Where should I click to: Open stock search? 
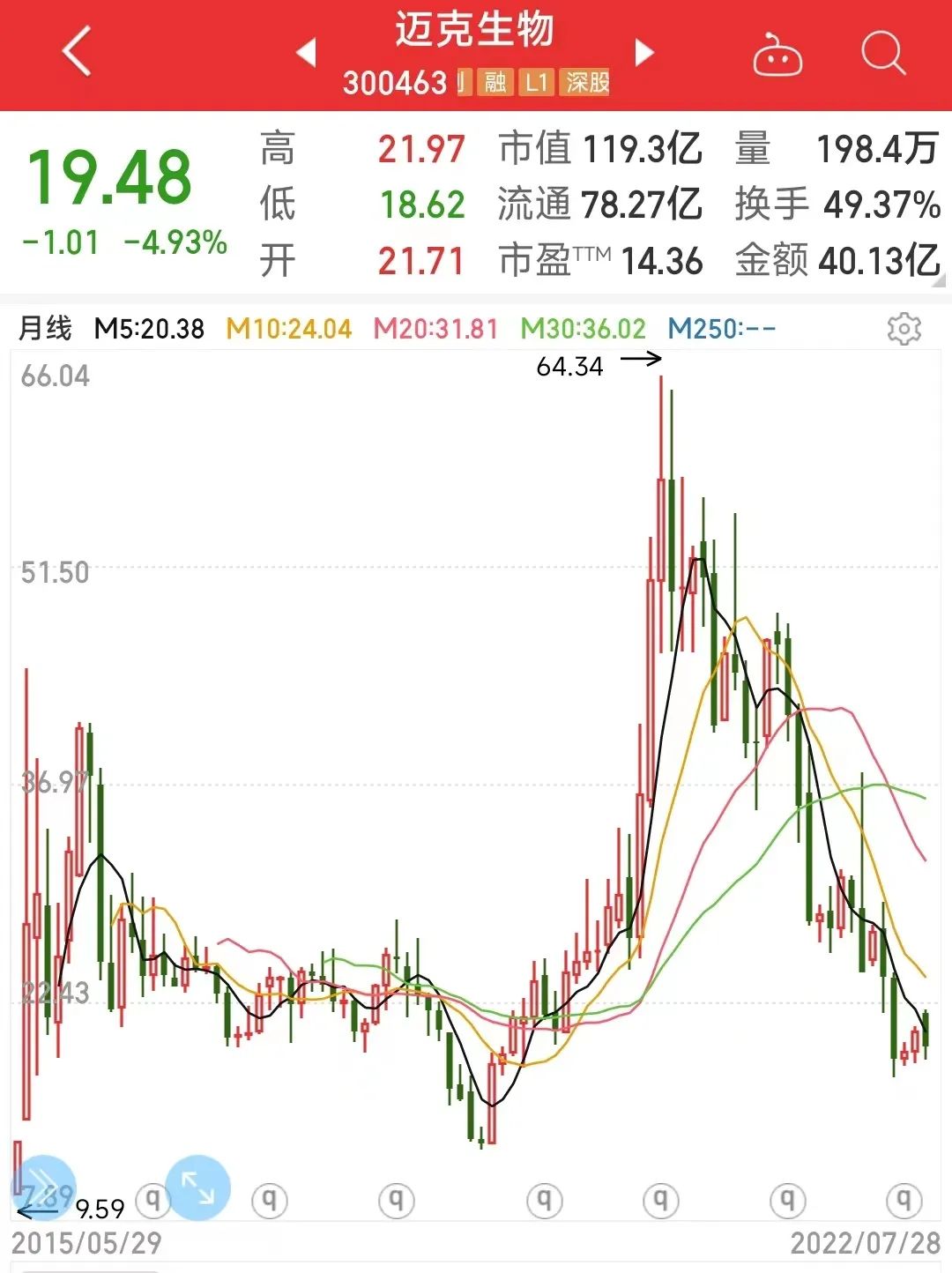click(x=882, y=53)
